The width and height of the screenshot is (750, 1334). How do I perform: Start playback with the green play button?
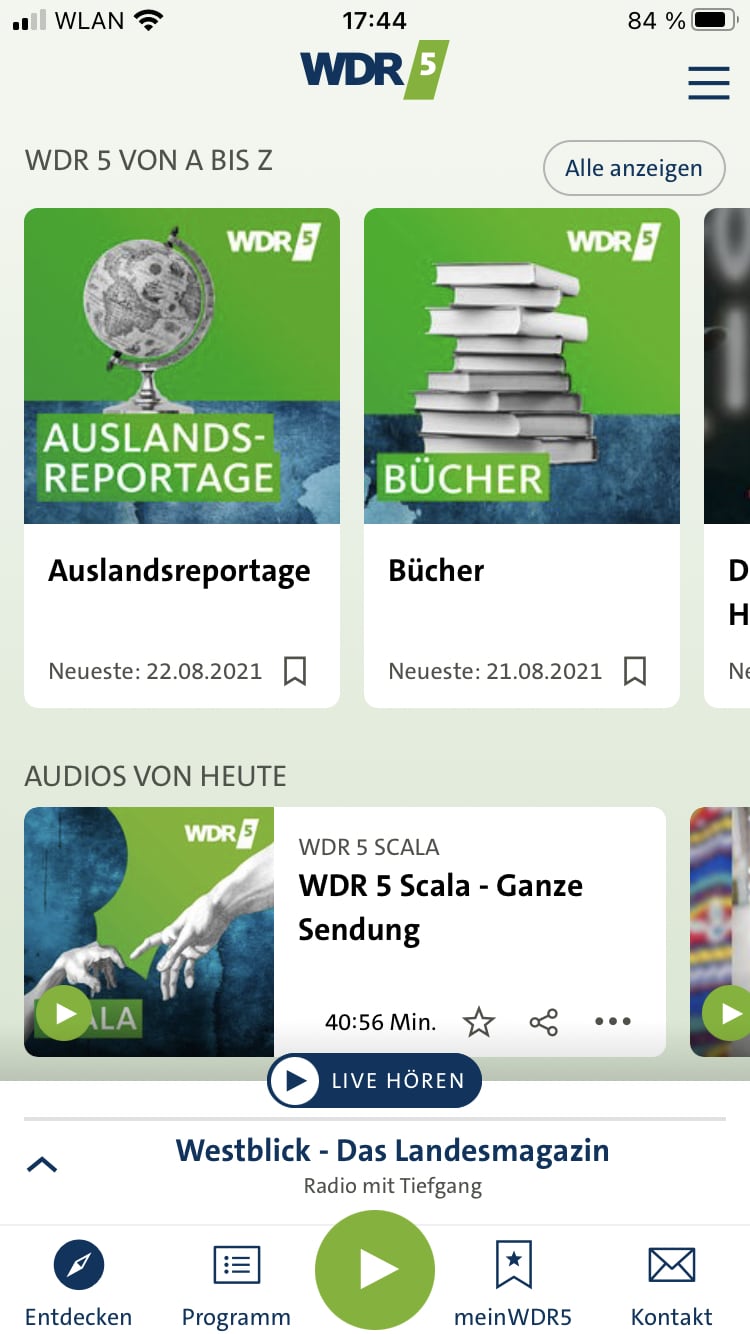click(x=375, y=1270)
